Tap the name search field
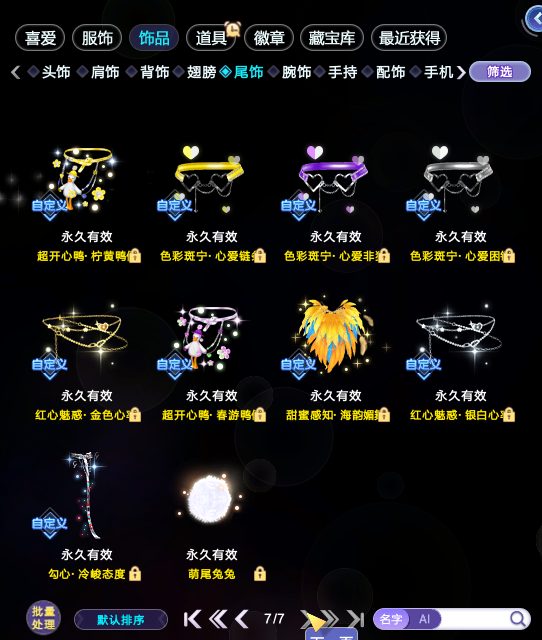Screen dimensions: 542x640 click(x=473, y=619)
